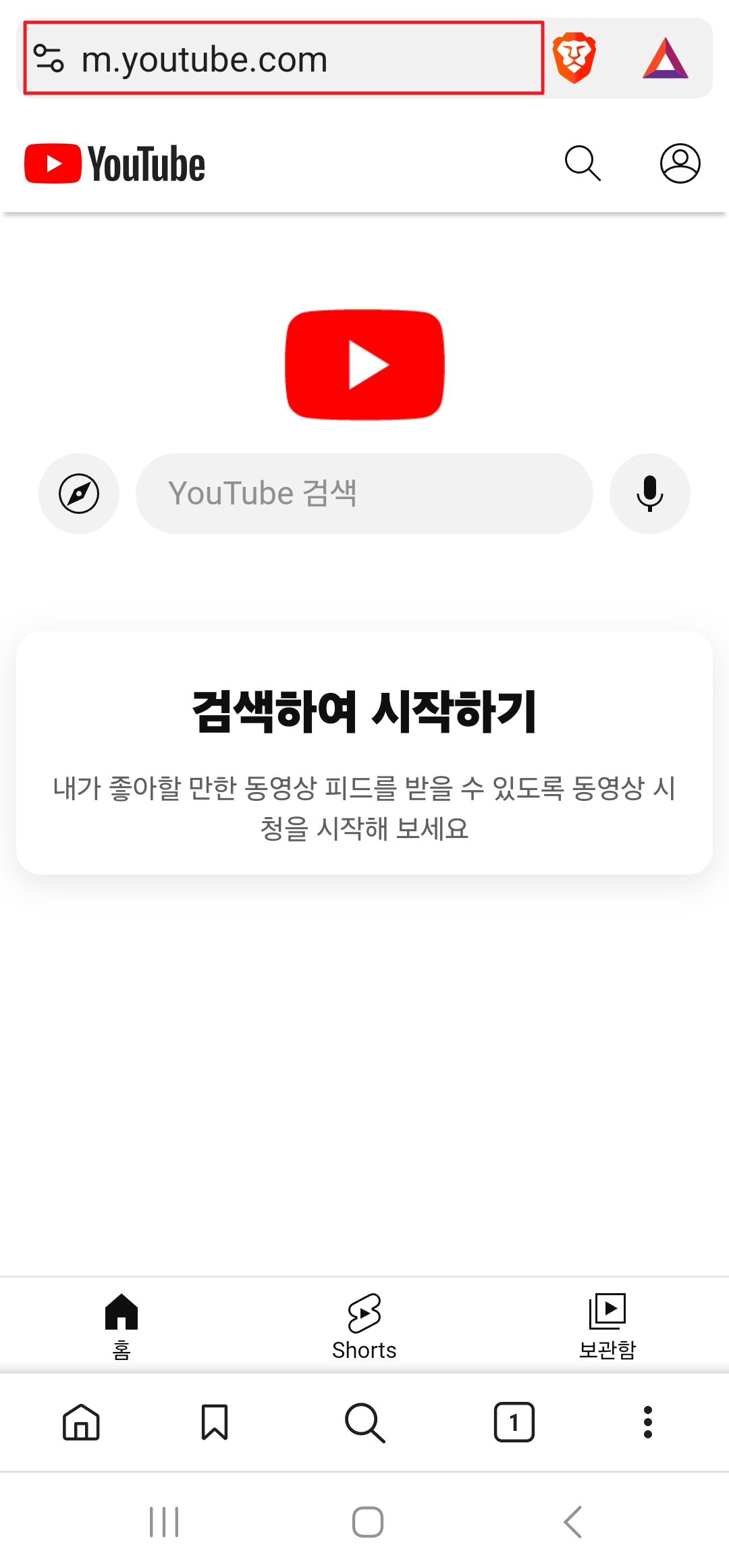This screenshot has height=1568, width=729.
Task: Tap the large YouTube play button logo
Action: 364,365
